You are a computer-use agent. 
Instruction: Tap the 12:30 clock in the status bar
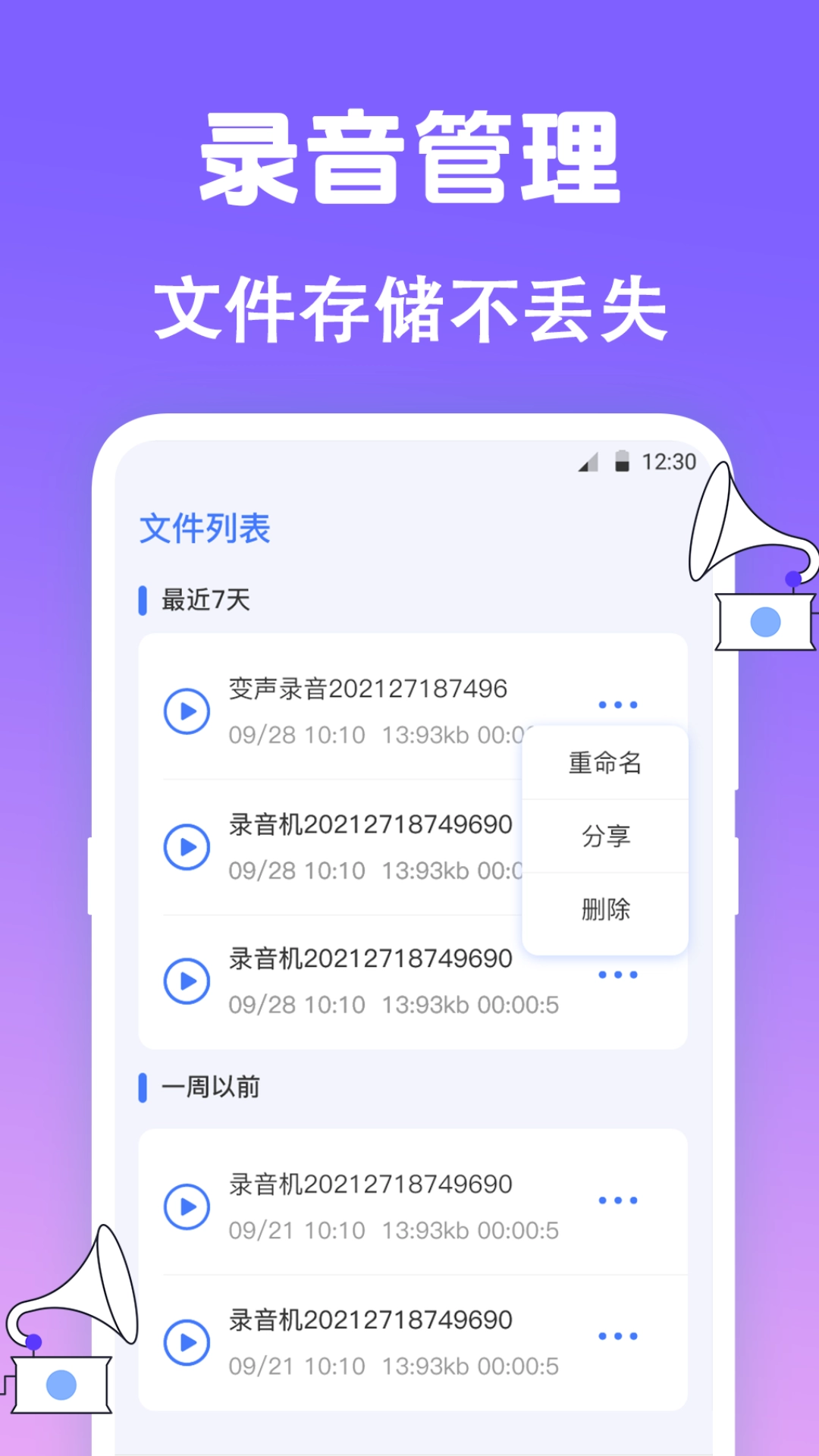(x=668, y=461)
